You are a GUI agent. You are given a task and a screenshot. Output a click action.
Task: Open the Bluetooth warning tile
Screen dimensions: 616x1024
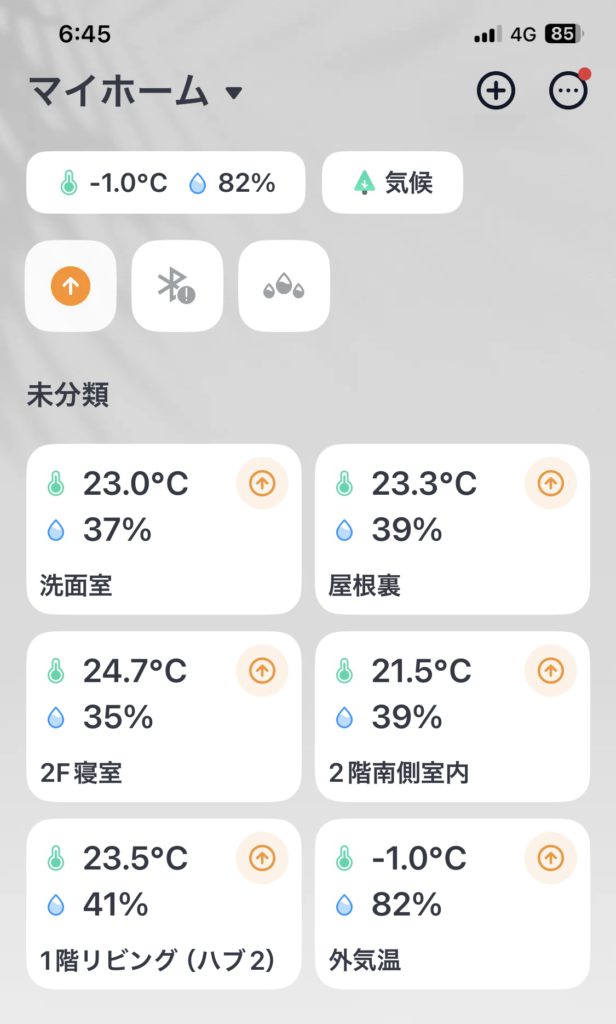(177, 287)
